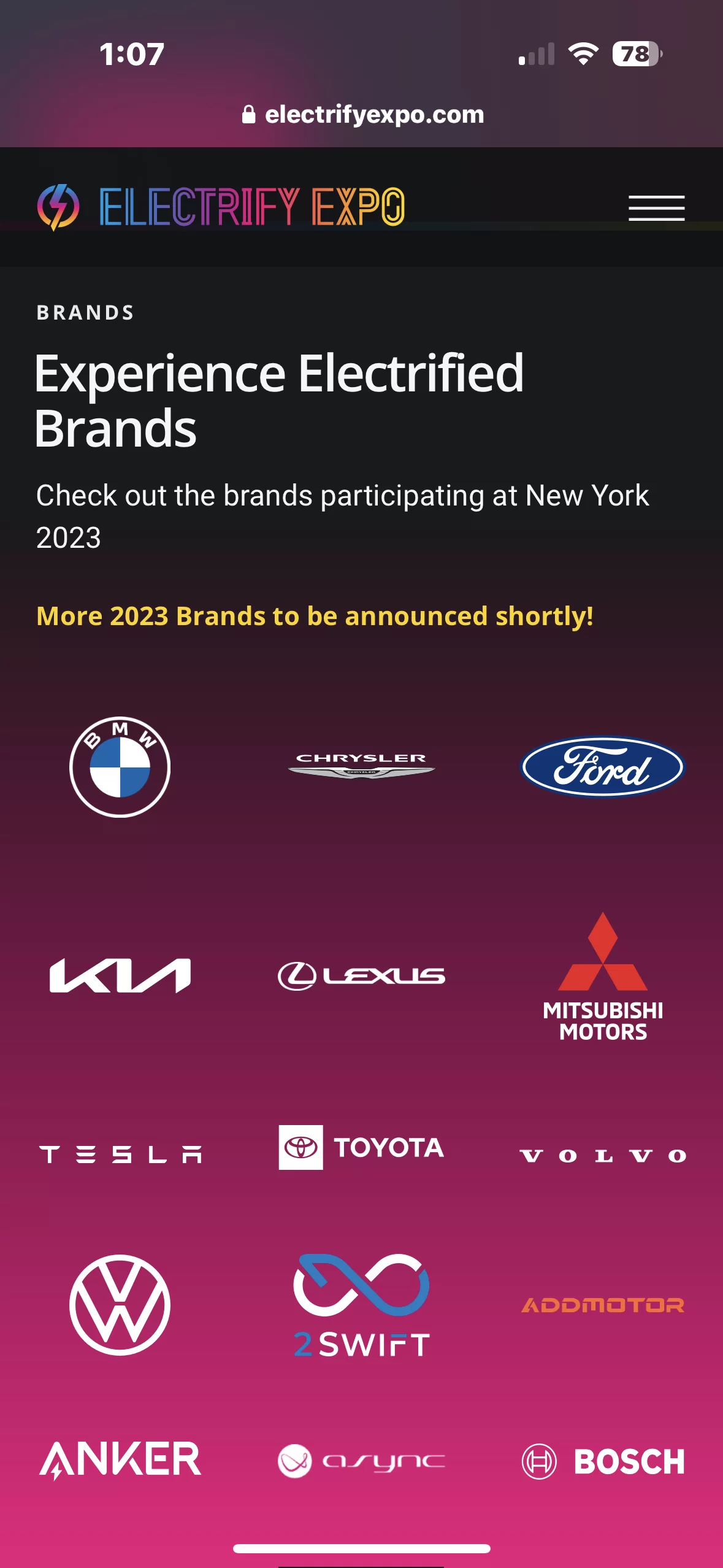This screenshot has height=1568, width=723.
Task: Open the Volvo brand tile
Action: click(603, 1156)
